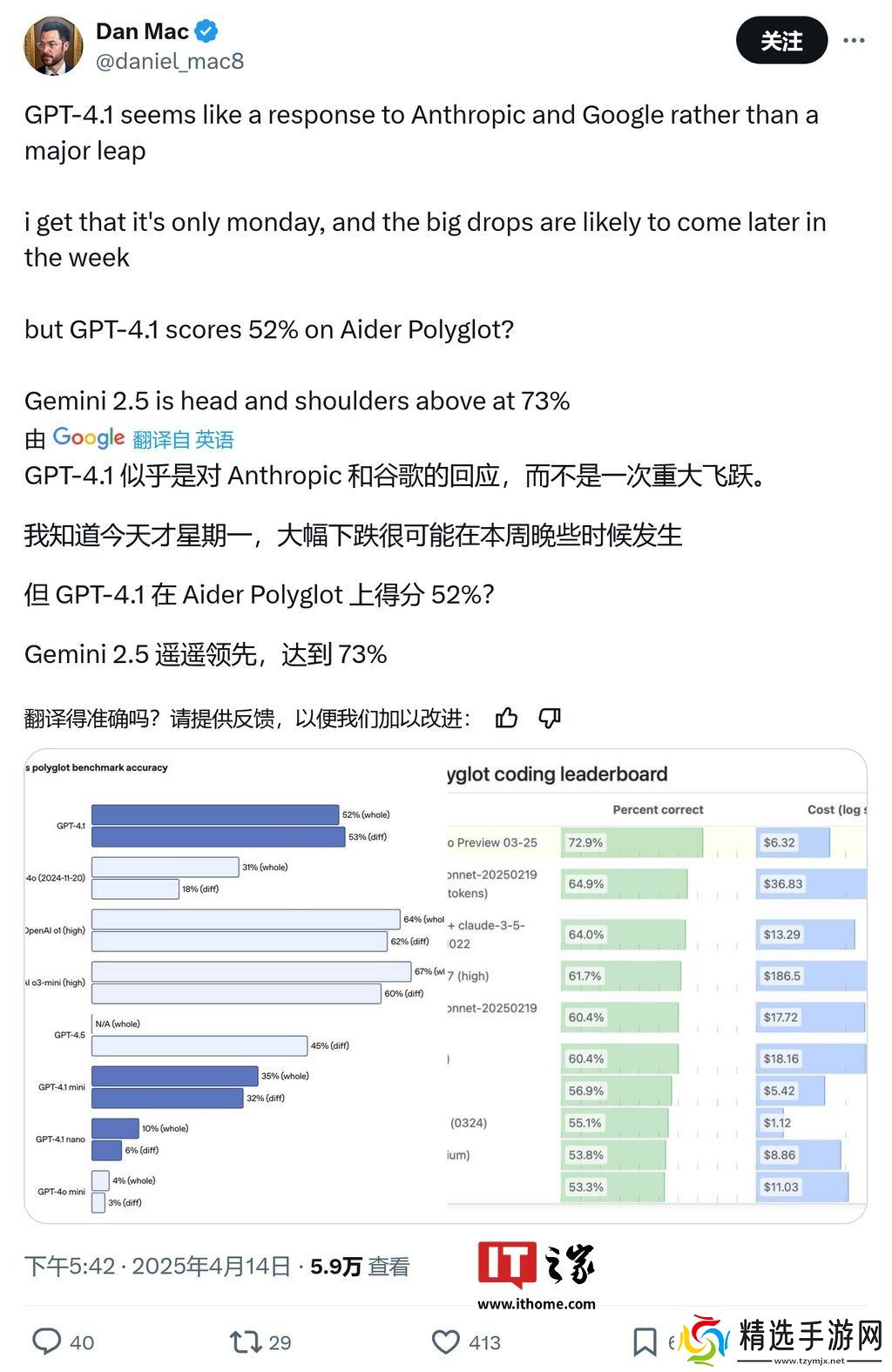Visit the @daniel_mac8 profile handle

[169, 61]
